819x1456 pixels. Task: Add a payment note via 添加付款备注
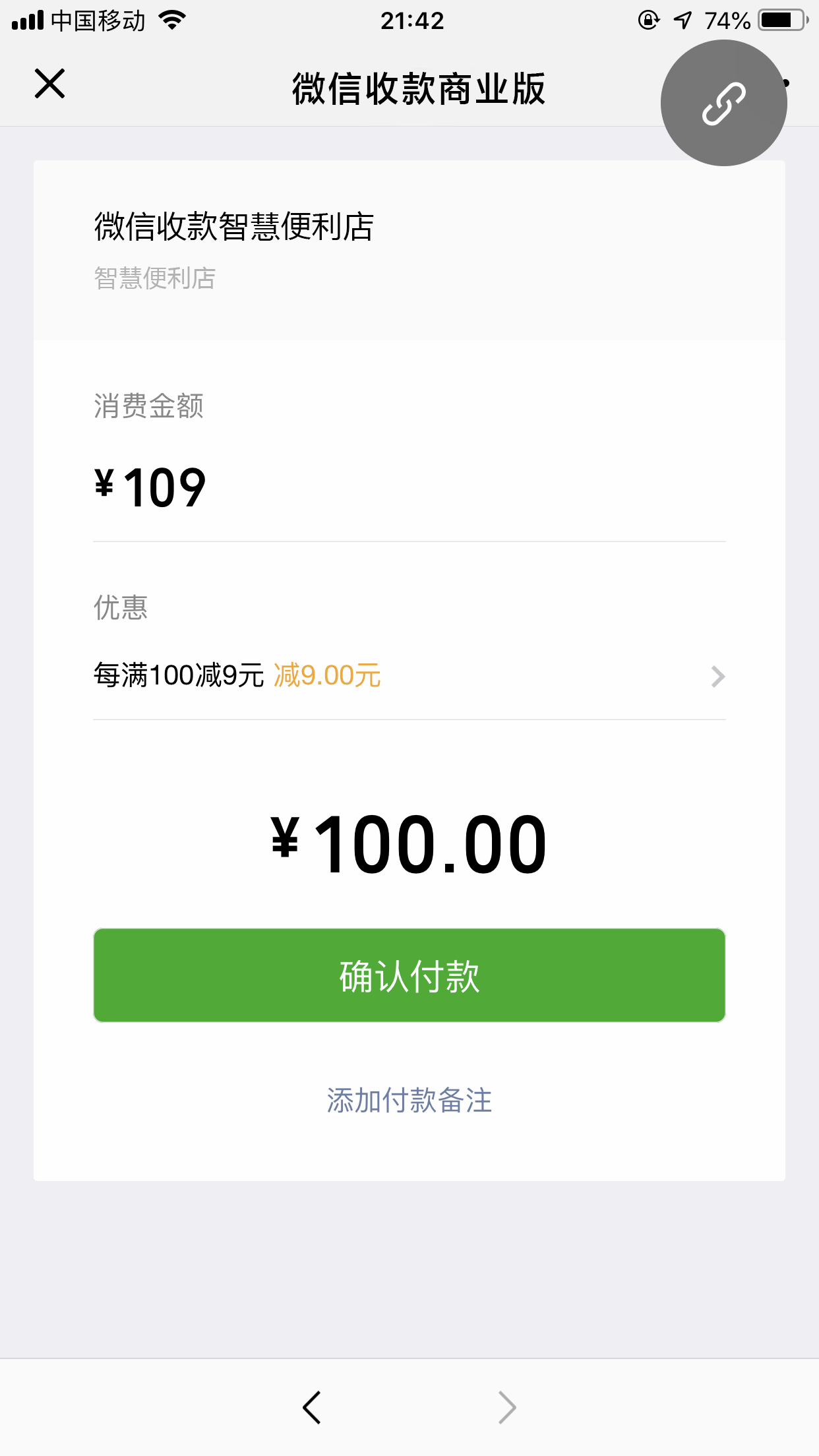click(409, 1101)
